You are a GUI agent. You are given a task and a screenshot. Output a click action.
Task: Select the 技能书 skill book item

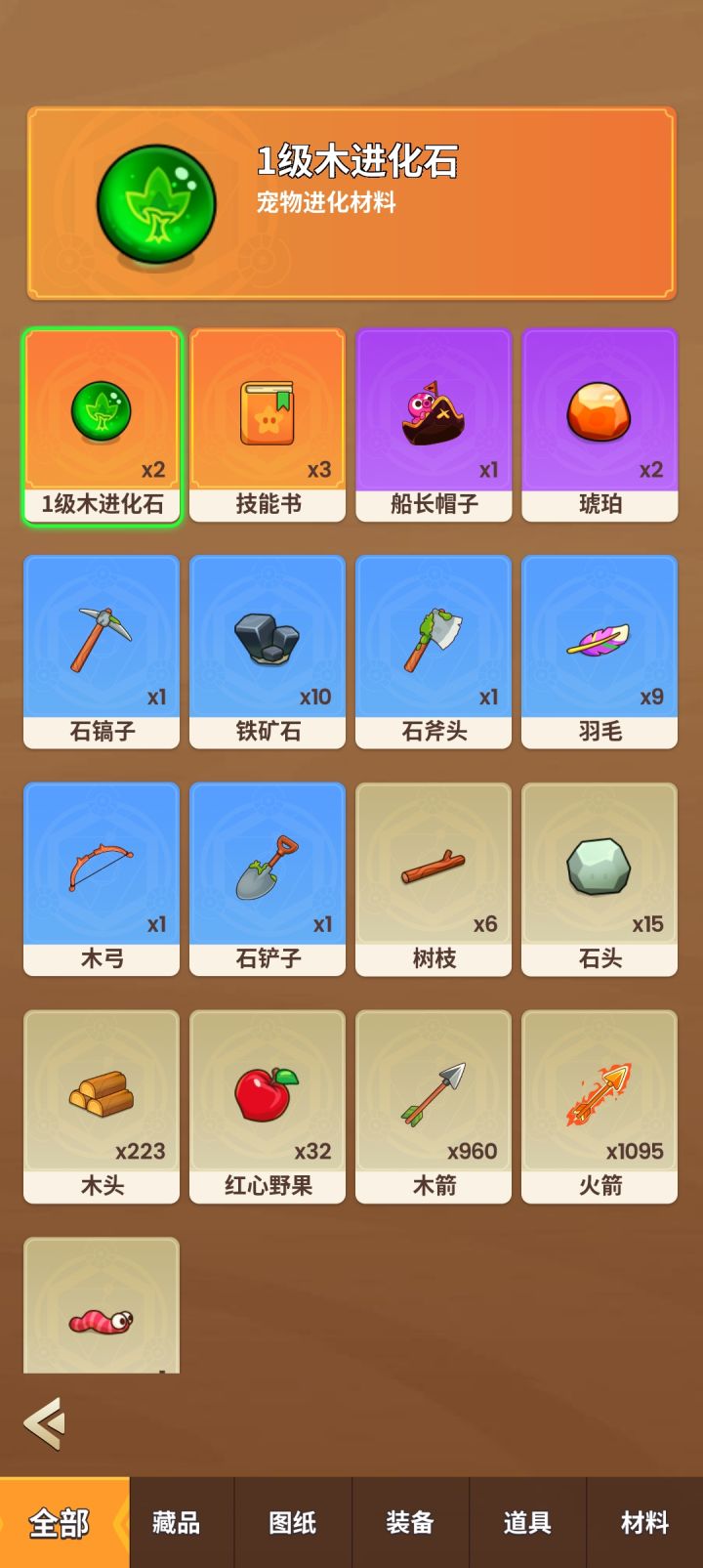tap(267, 420)
